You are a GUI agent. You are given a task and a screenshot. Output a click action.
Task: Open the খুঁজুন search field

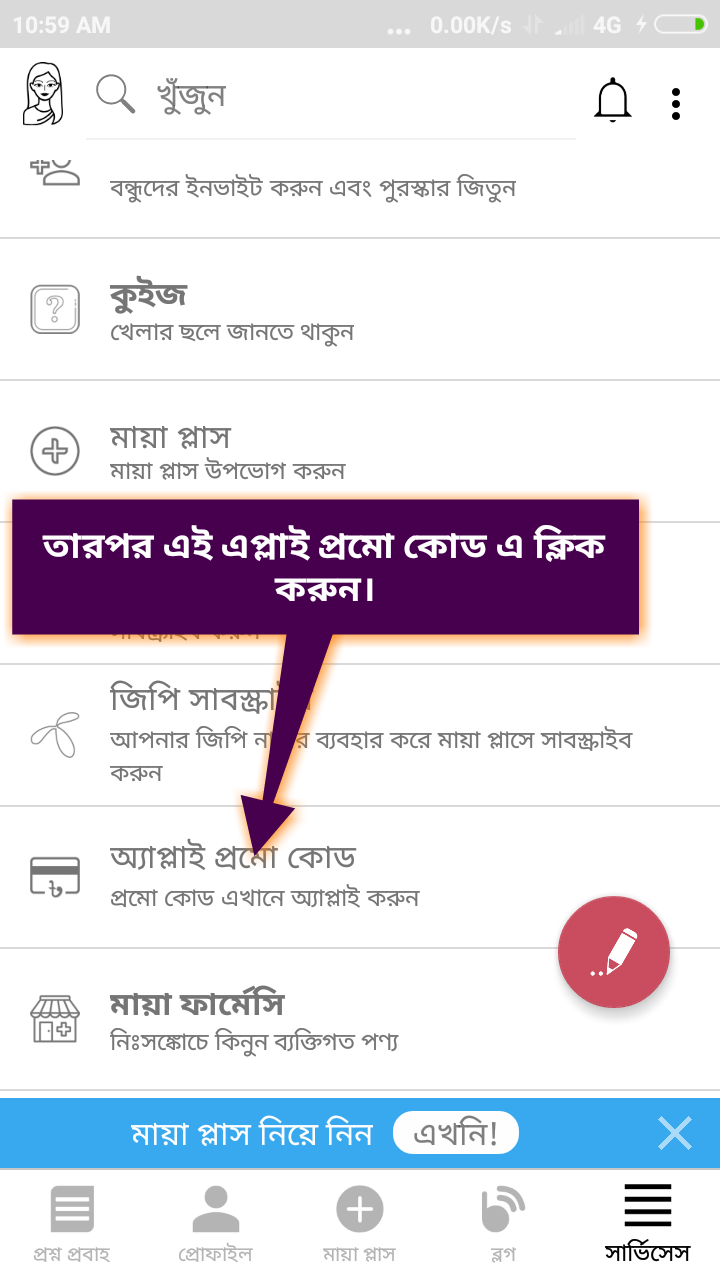[x=330, y=96]
